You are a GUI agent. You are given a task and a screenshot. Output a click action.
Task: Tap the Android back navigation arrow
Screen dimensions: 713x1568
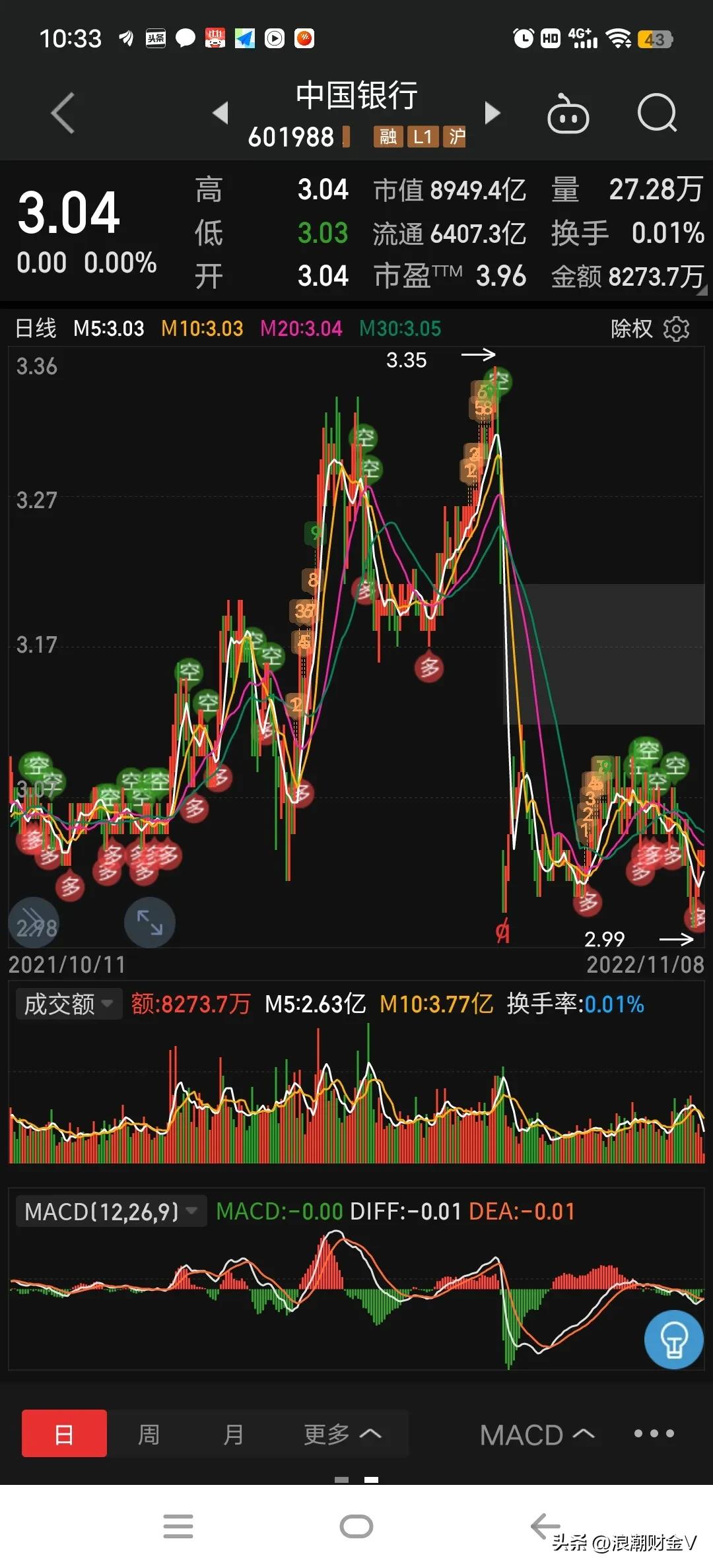pyautogui.click(x=544, y=1526)
